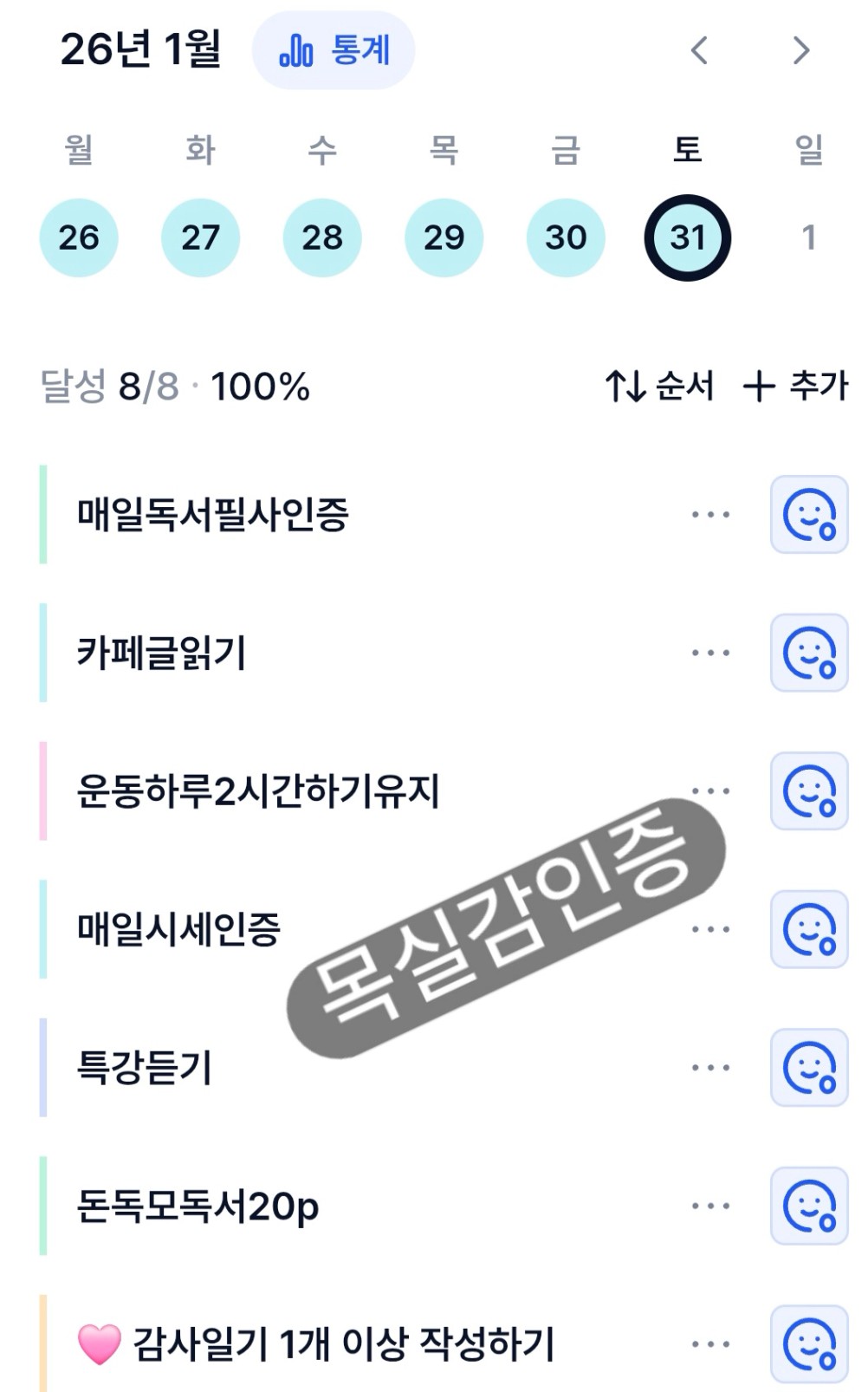This screenshot has height=1392, width=868.
Task: Tap 추가 to add a habit
Action: 795,386
